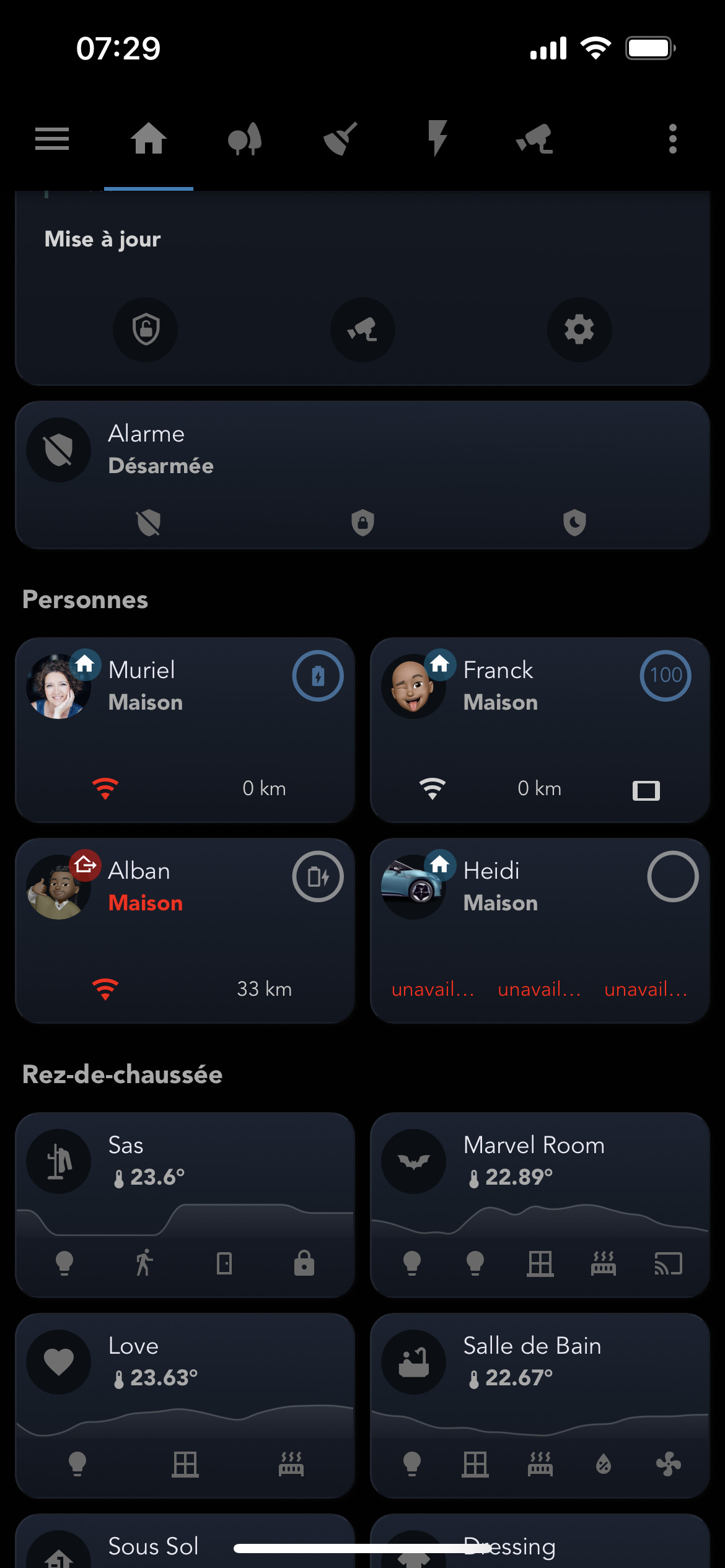Open Franck's person card
This screenshot has height=1568, width=725.
click(540, 730)
